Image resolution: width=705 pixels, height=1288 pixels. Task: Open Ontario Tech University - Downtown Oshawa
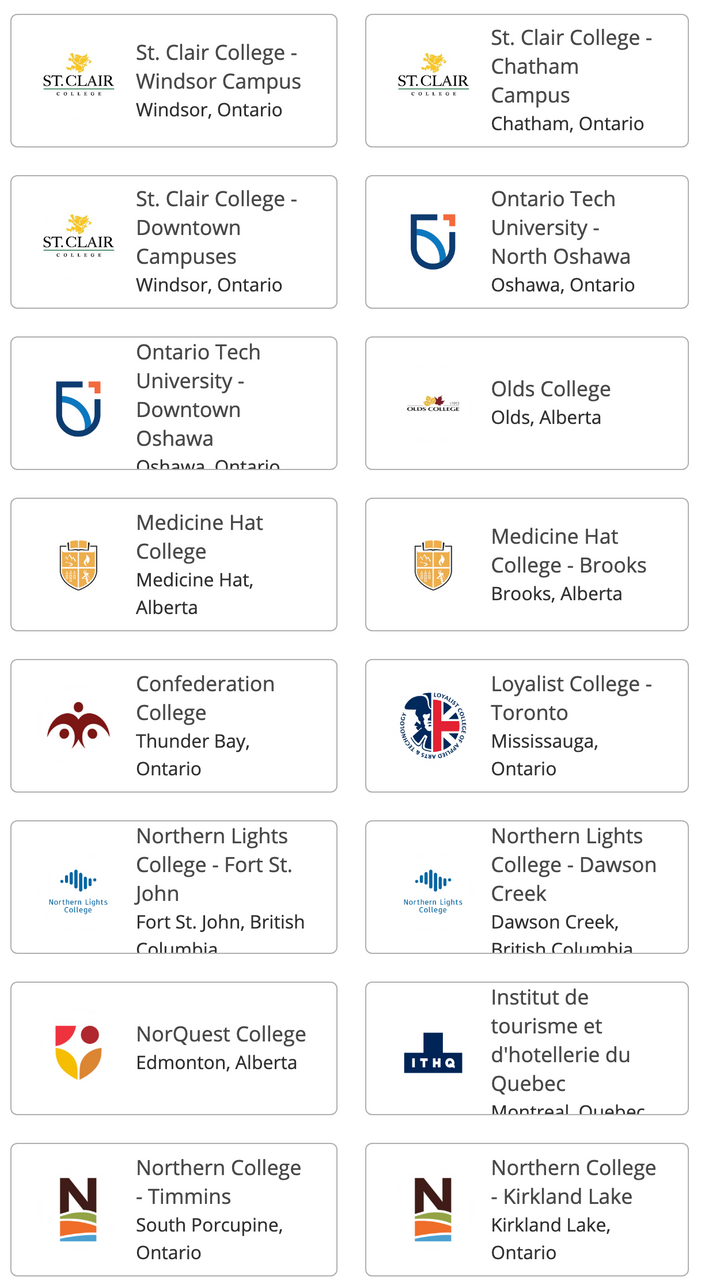tap(174, 403)
